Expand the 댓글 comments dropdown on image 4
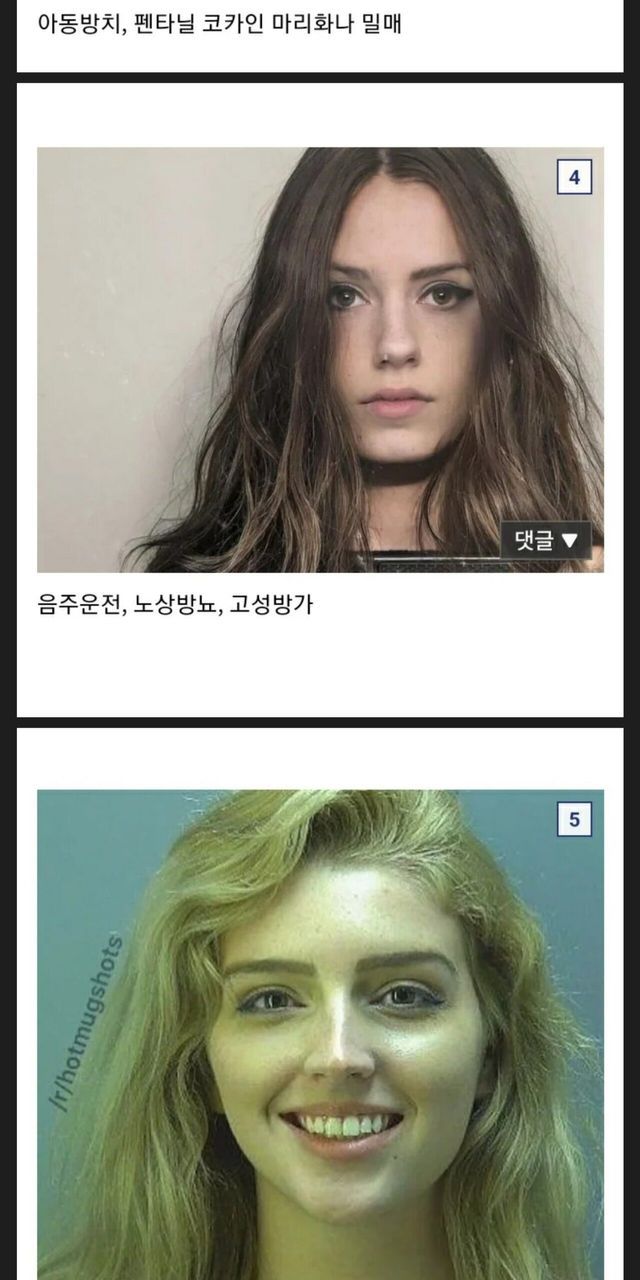640x1280 pixels. click(x=546, y=541)
